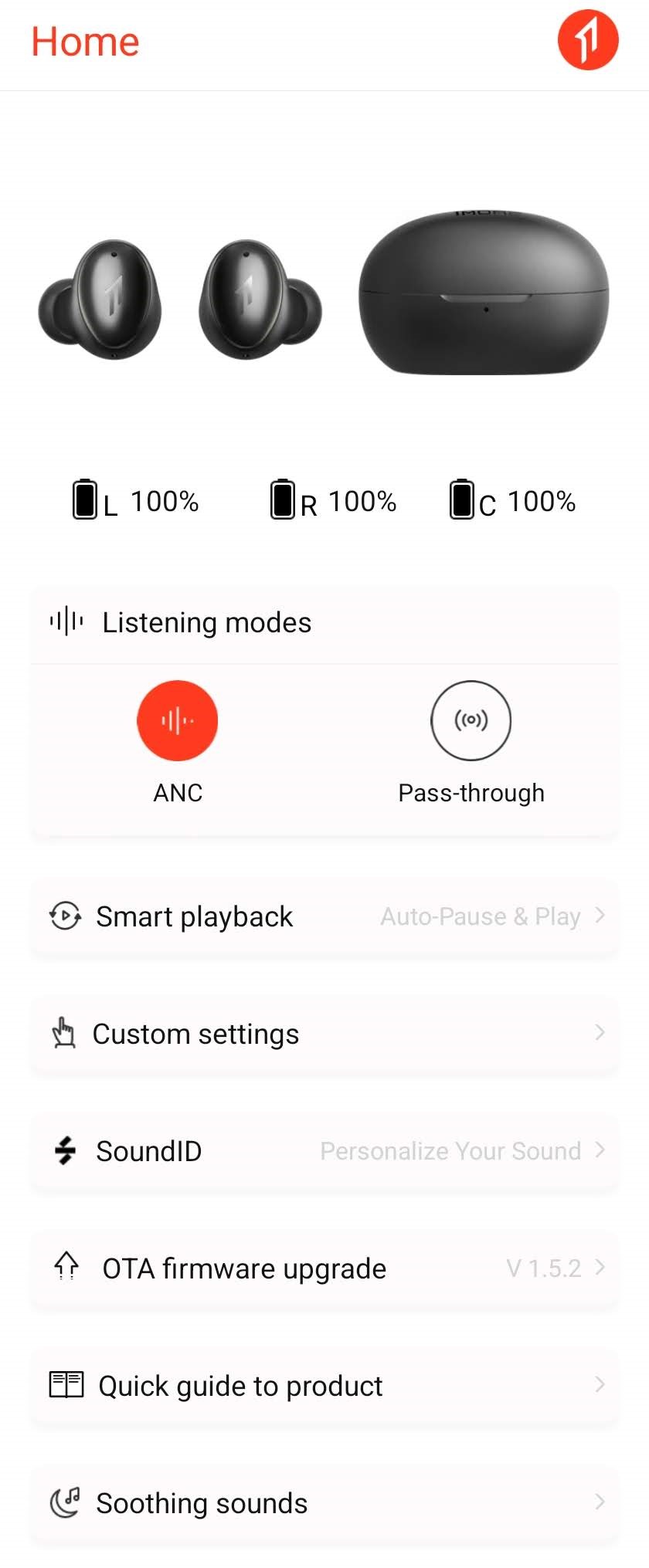Open SoundID to personalize sound
This screenshot has width=649, height=1568.
click(x=324, y=1151)
